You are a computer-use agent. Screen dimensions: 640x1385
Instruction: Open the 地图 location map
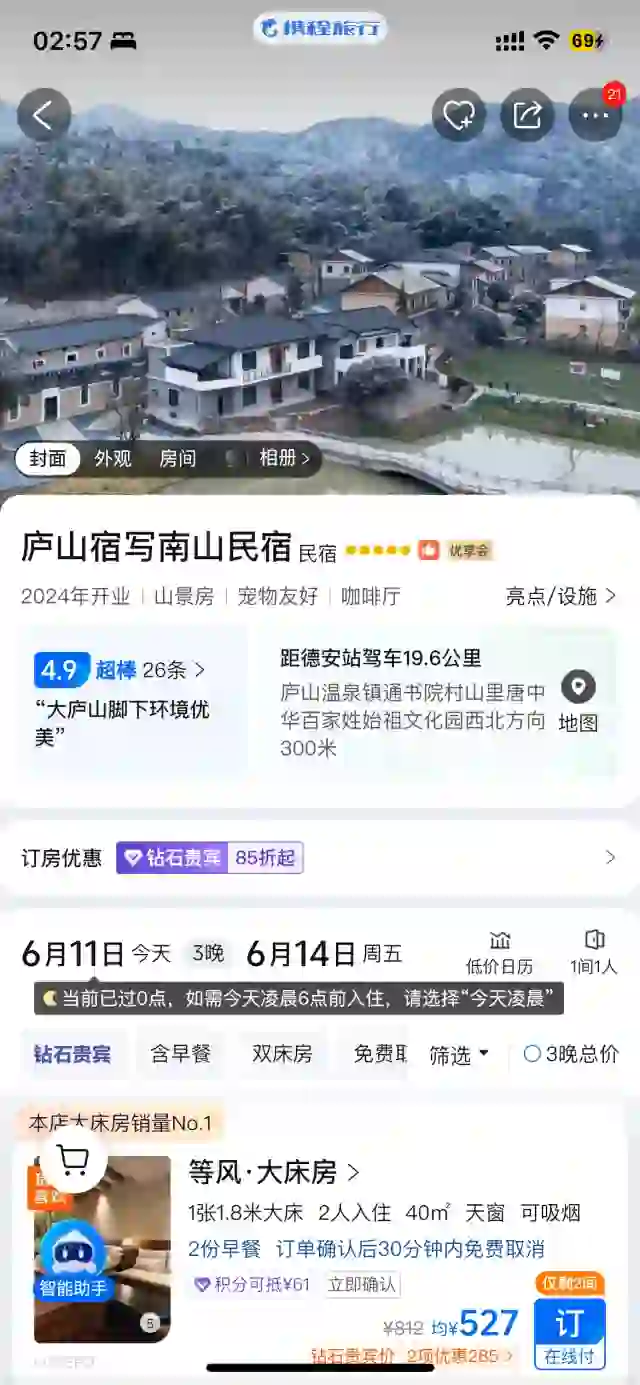click(578, 702)
